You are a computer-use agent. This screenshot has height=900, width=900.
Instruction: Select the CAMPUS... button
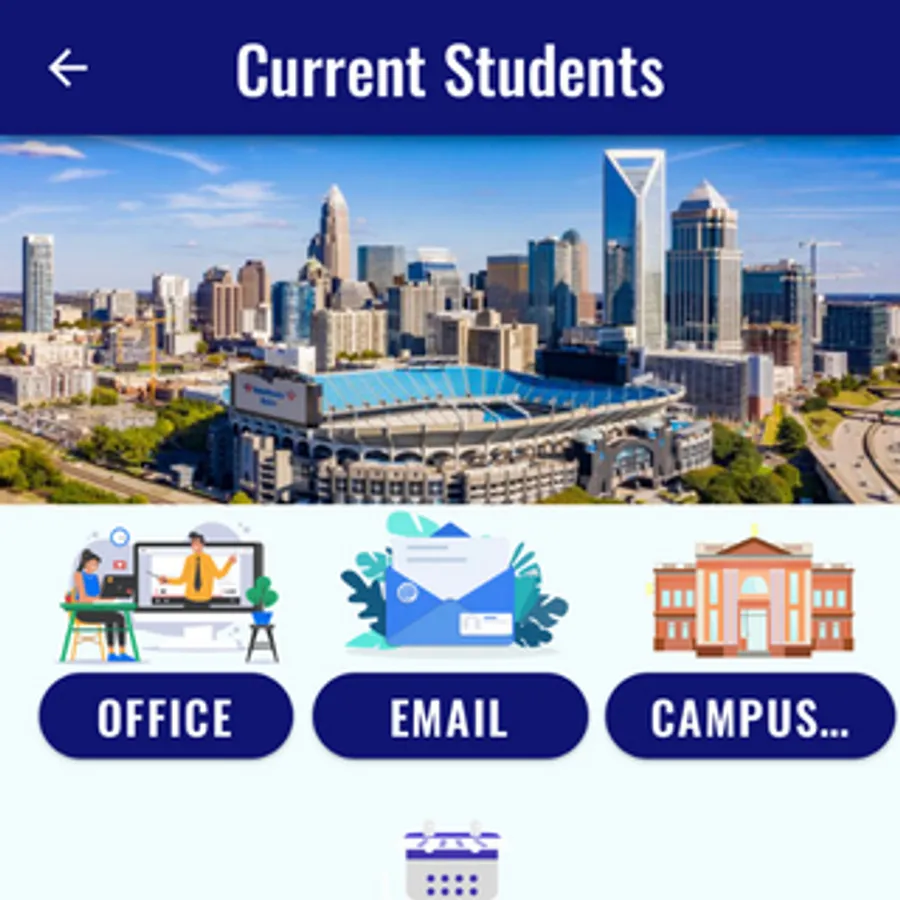click(x=750, y=716)
